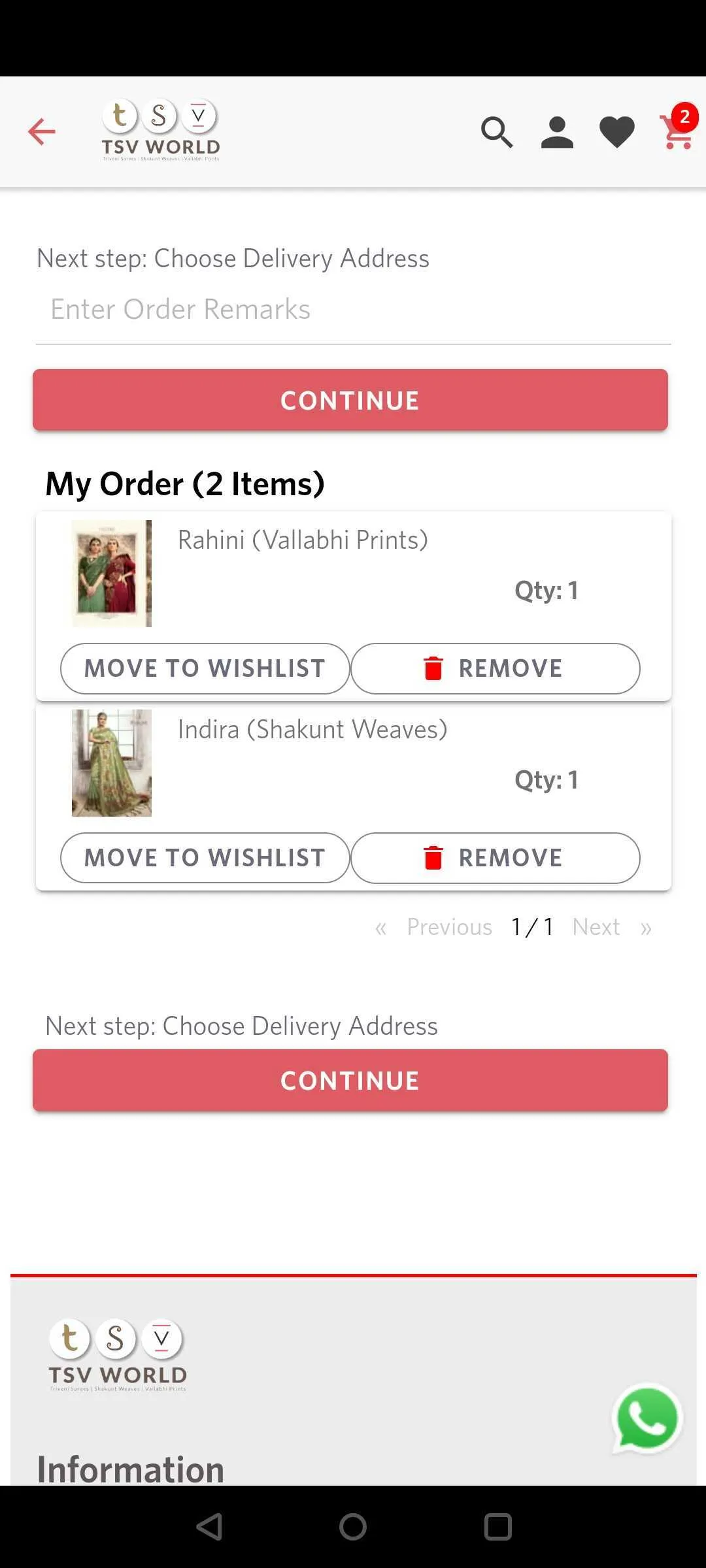The width and height of the screenshot is (706, 1568).
Task: Start a WhatsApp chat with the floating button
Action: coord(647,1419)
